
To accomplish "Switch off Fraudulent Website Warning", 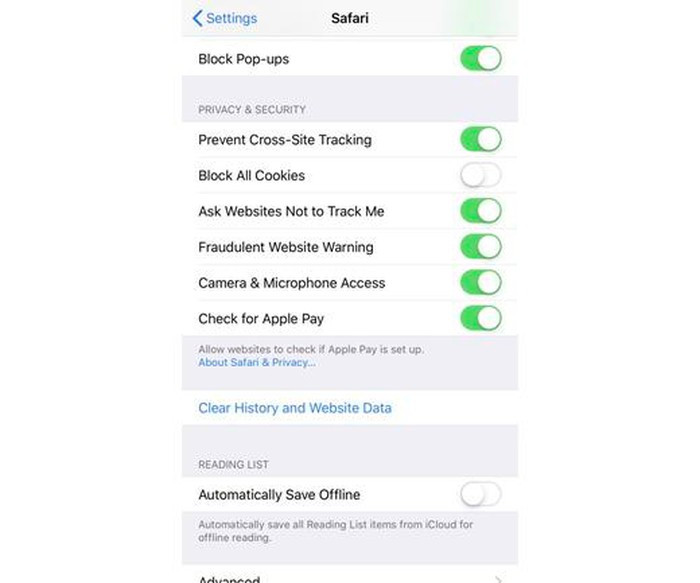I will pos(480,247).
